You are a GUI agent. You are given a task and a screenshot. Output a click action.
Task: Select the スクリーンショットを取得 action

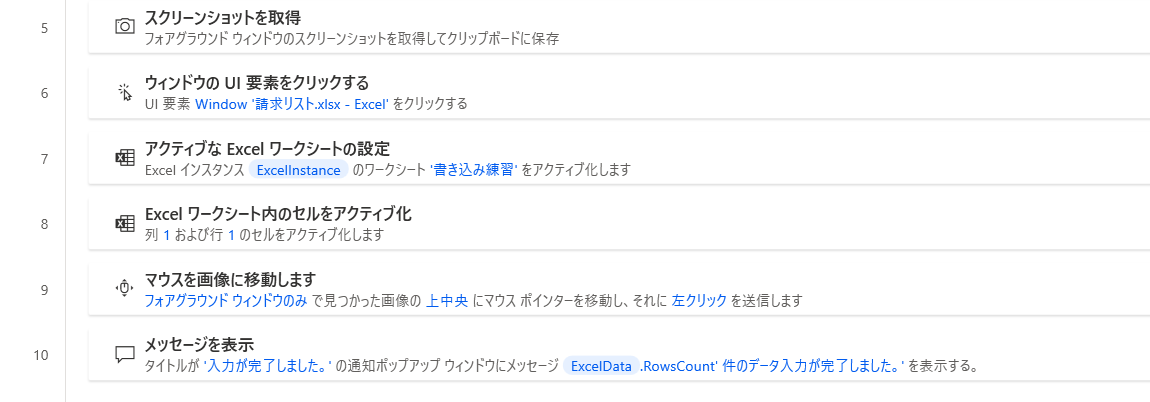coord(223,17)
